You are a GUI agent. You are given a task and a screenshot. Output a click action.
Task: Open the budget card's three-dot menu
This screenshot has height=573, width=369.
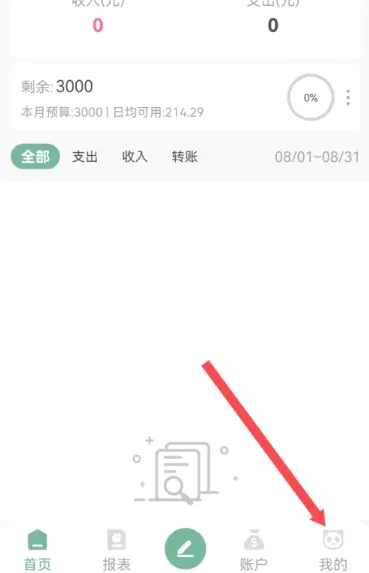click(348, 98)
